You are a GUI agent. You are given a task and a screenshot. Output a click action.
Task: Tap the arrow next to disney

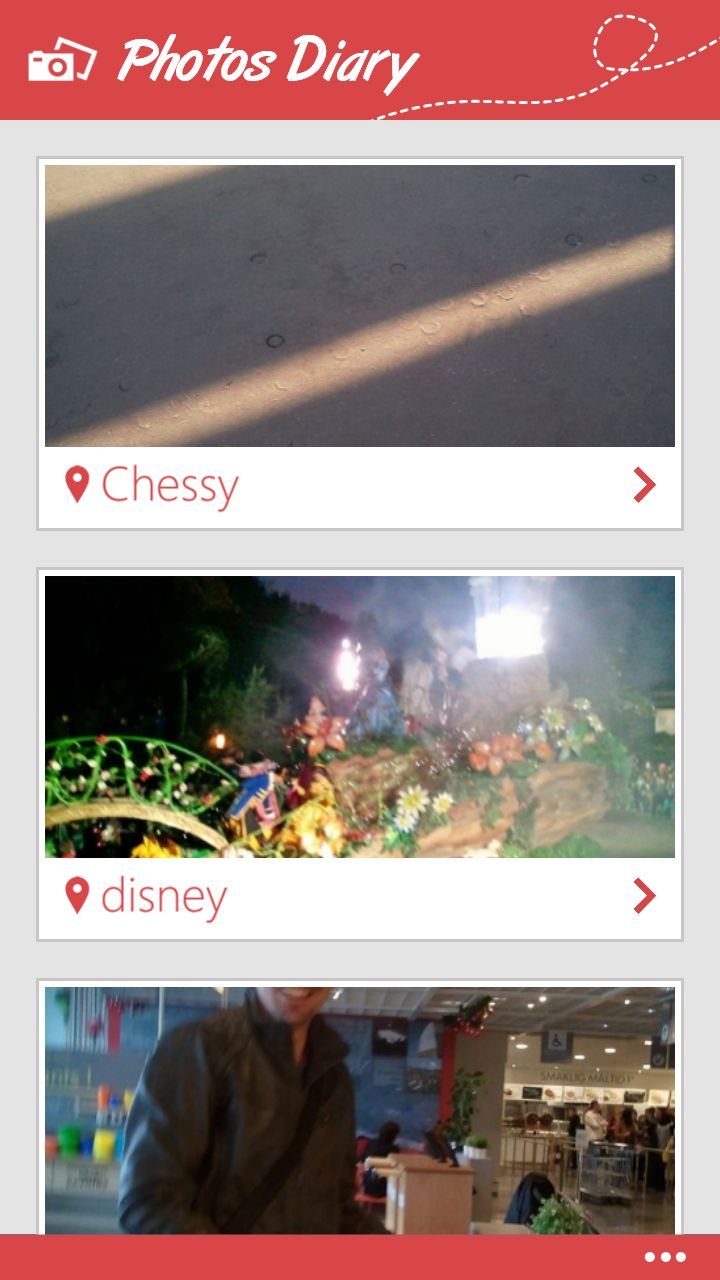coord(644,896)
